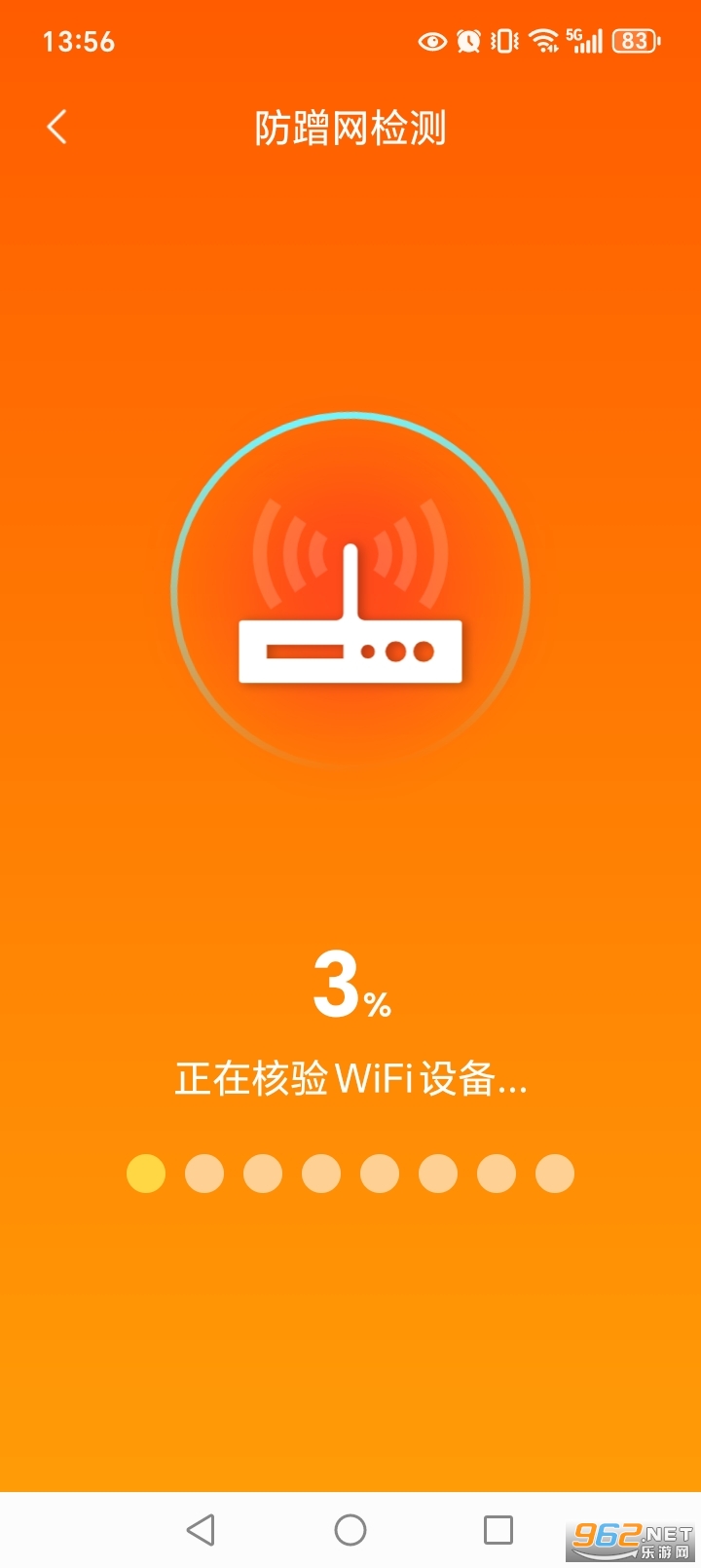Tap a middle progress dot

pos(380,1173)
